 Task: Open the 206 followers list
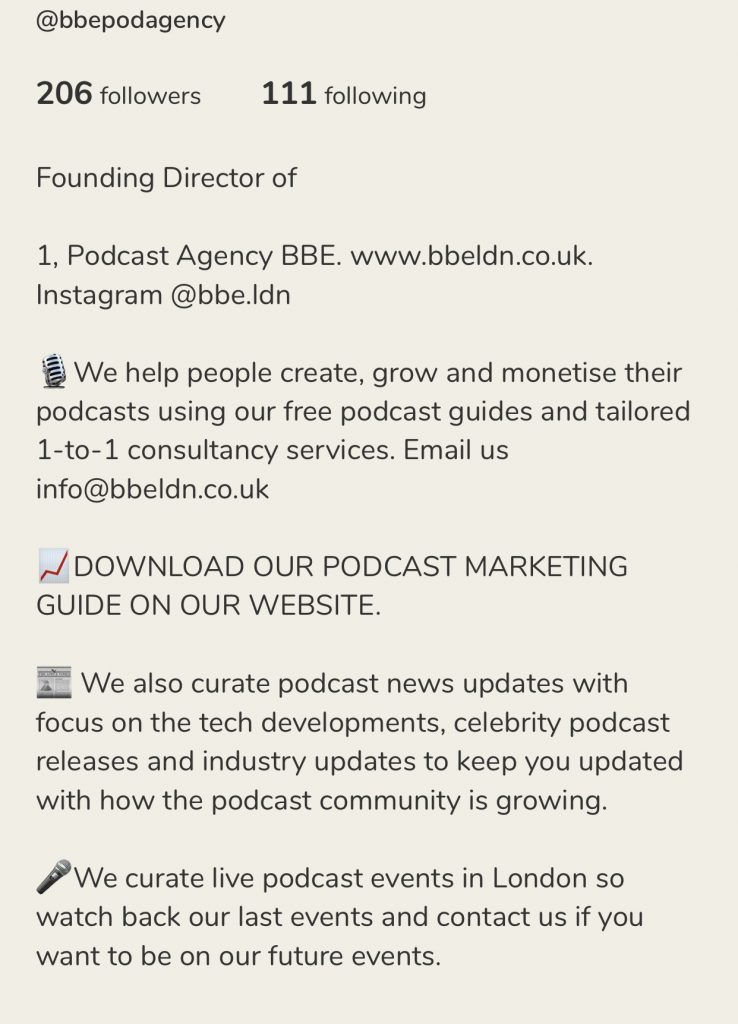tap(118, 95)
